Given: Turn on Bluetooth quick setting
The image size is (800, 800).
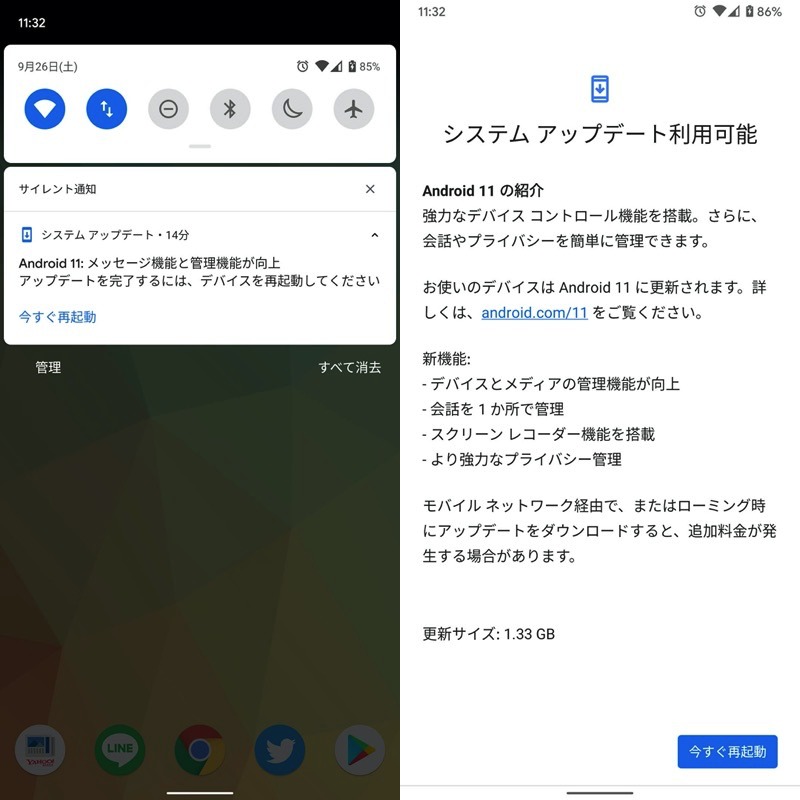Looking at the screenshot, I should point(230,109).
